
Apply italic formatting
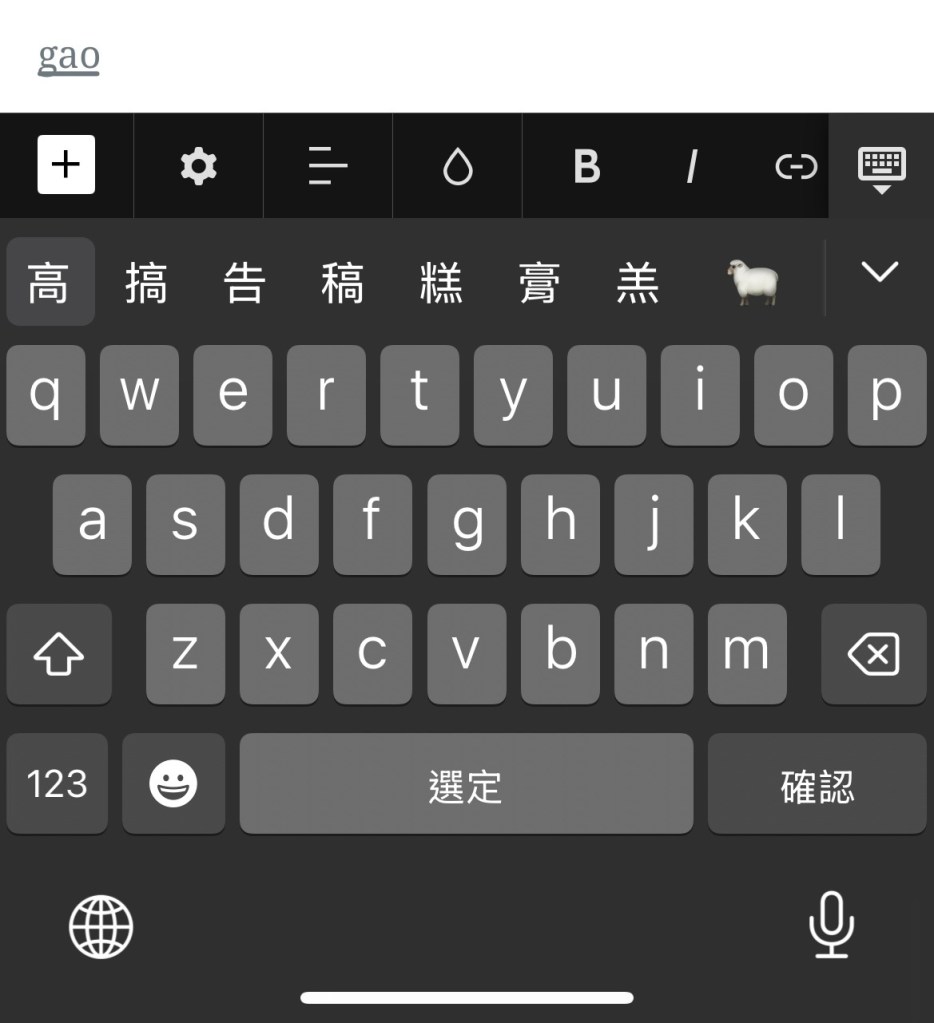[691, 167]
